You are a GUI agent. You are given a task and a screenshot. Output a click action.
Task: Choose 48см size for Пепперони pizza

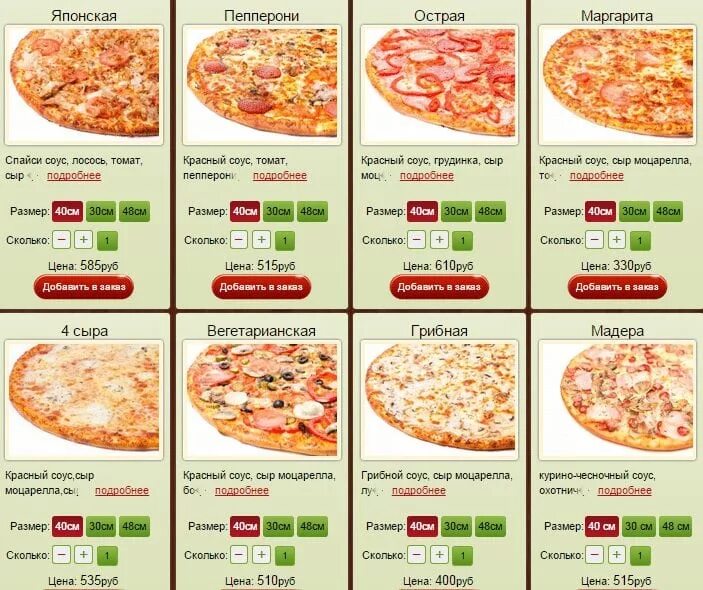tap(312, 212)
